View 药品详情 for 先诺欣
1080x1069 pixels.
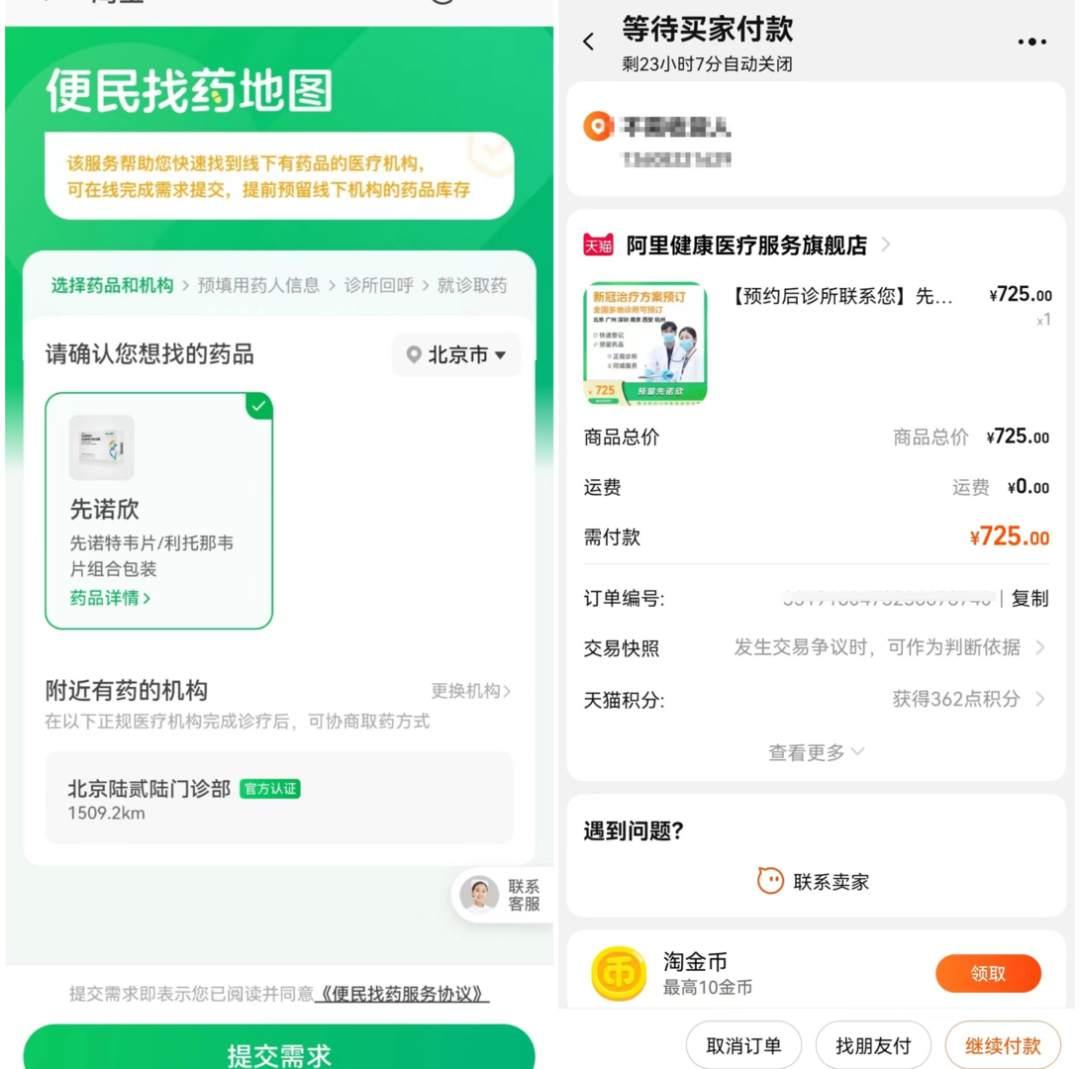coord(110,598)
